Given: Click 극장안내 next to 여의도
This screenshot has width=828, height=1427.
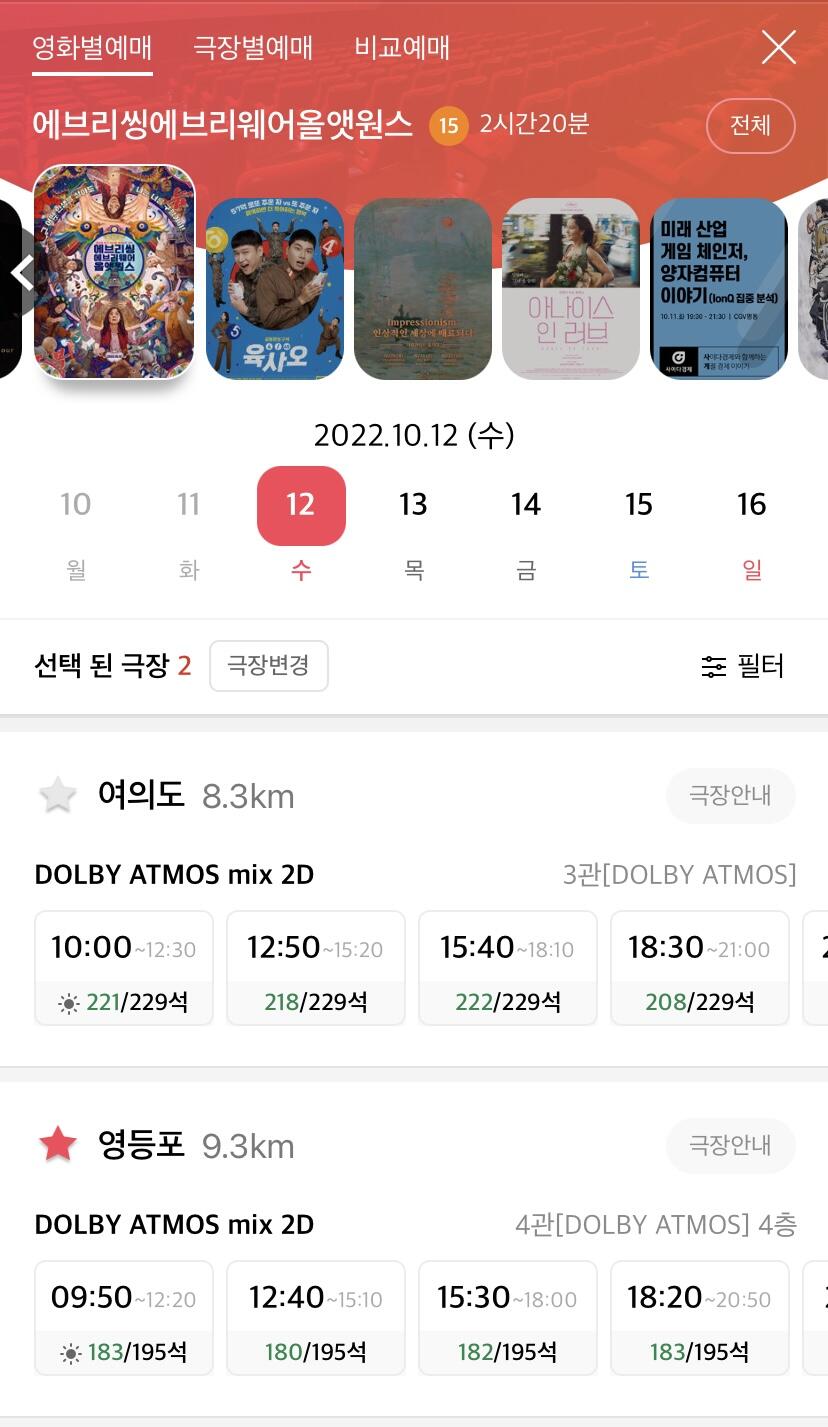Looking at the screenshot, I should (x=730, y=795).
